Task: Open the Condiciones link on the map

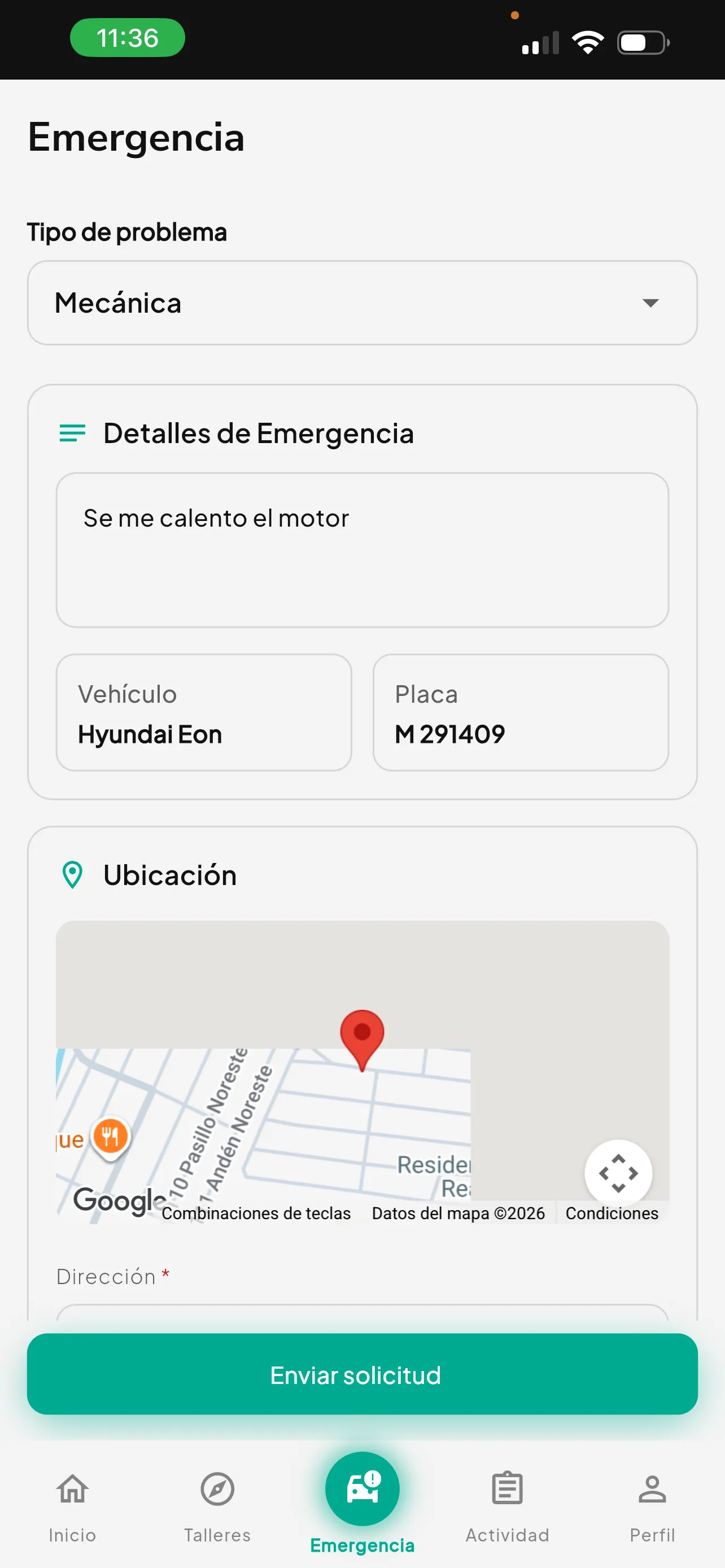Action: coord(612,1213)
